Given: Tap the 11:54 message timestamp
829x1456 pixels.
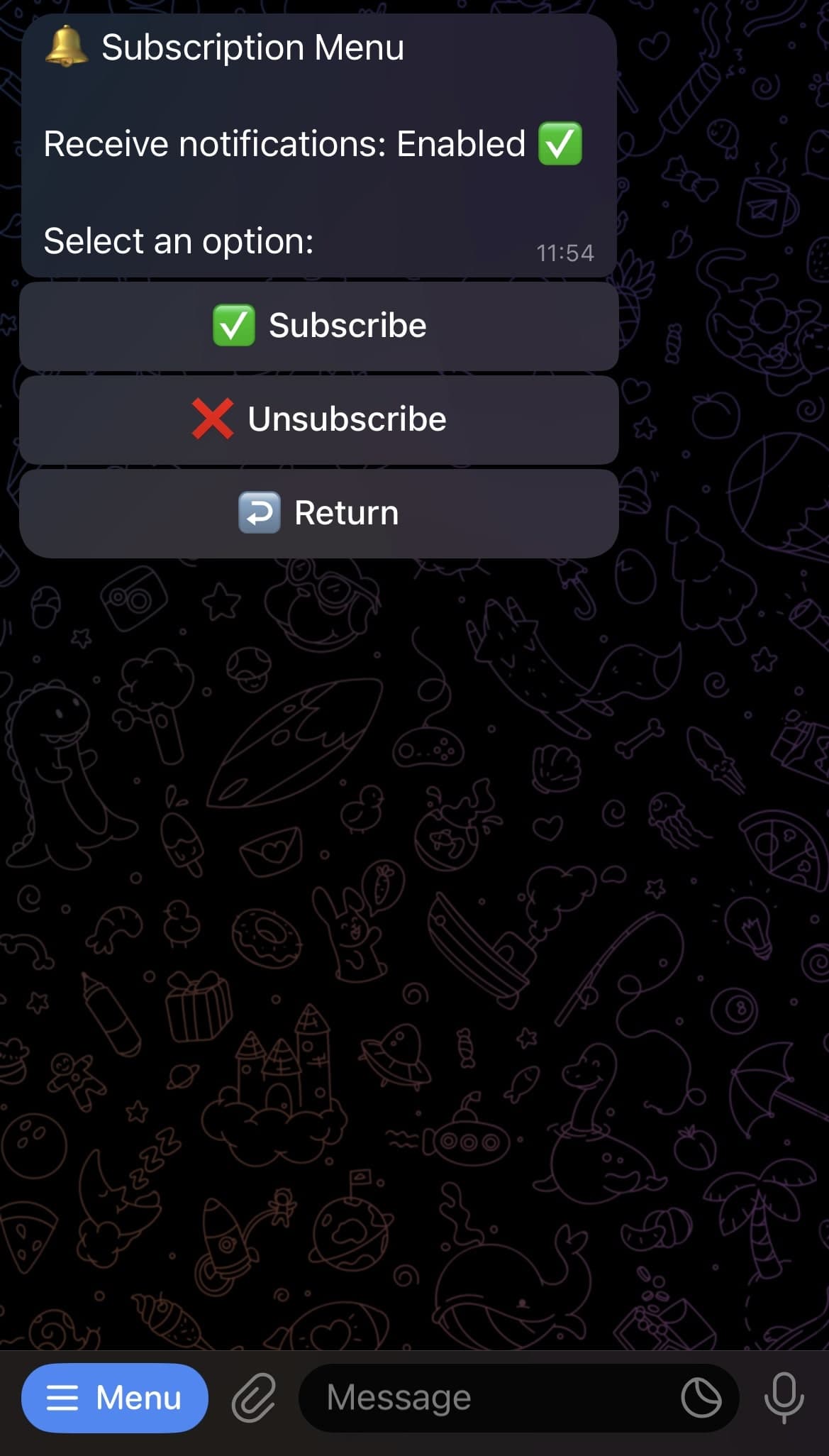Looking at the screenshot, I should point(565,252).
